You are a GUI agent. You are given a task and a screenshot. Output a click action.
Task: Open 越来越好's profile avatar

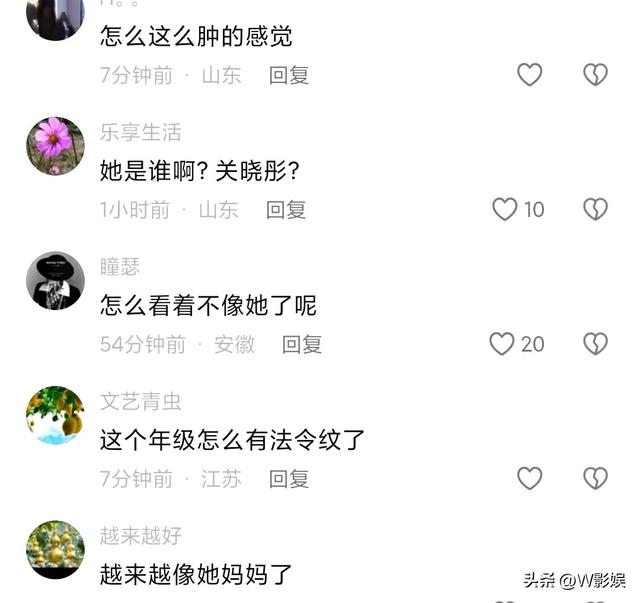pyautogui.click(x=55, y=549)
